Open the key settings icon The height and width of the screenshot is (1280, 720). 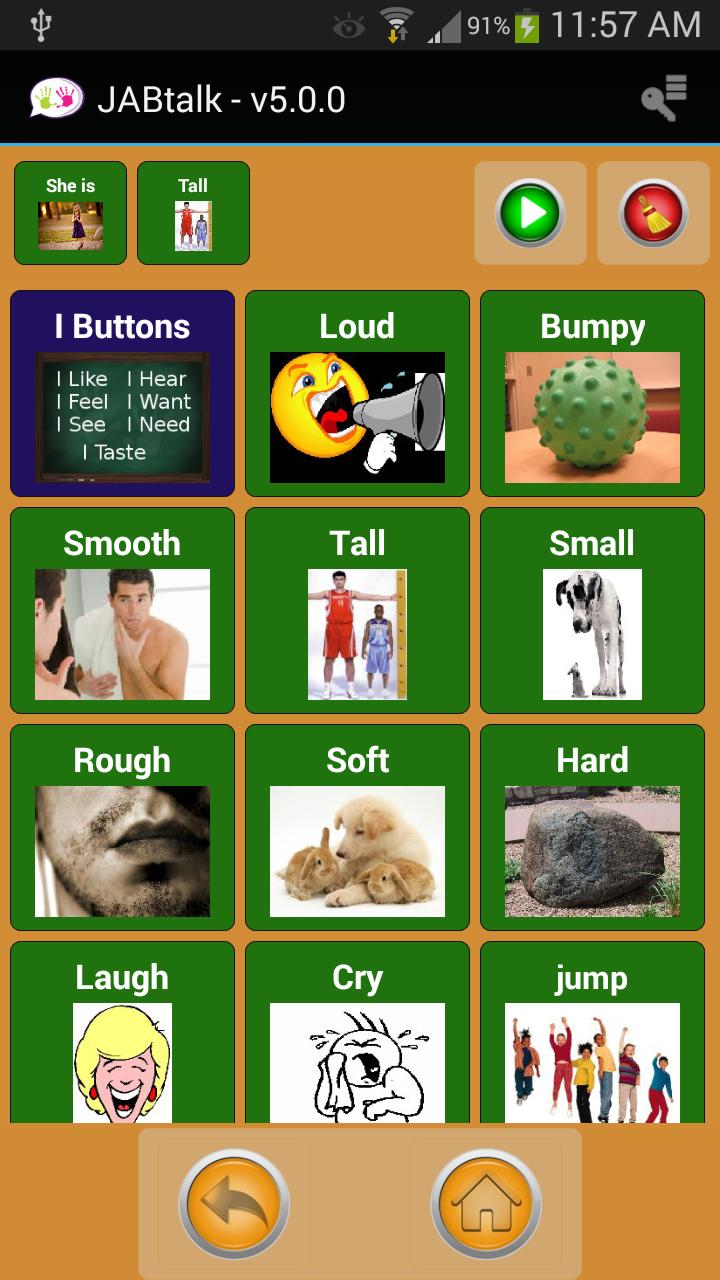coord(664,98)
